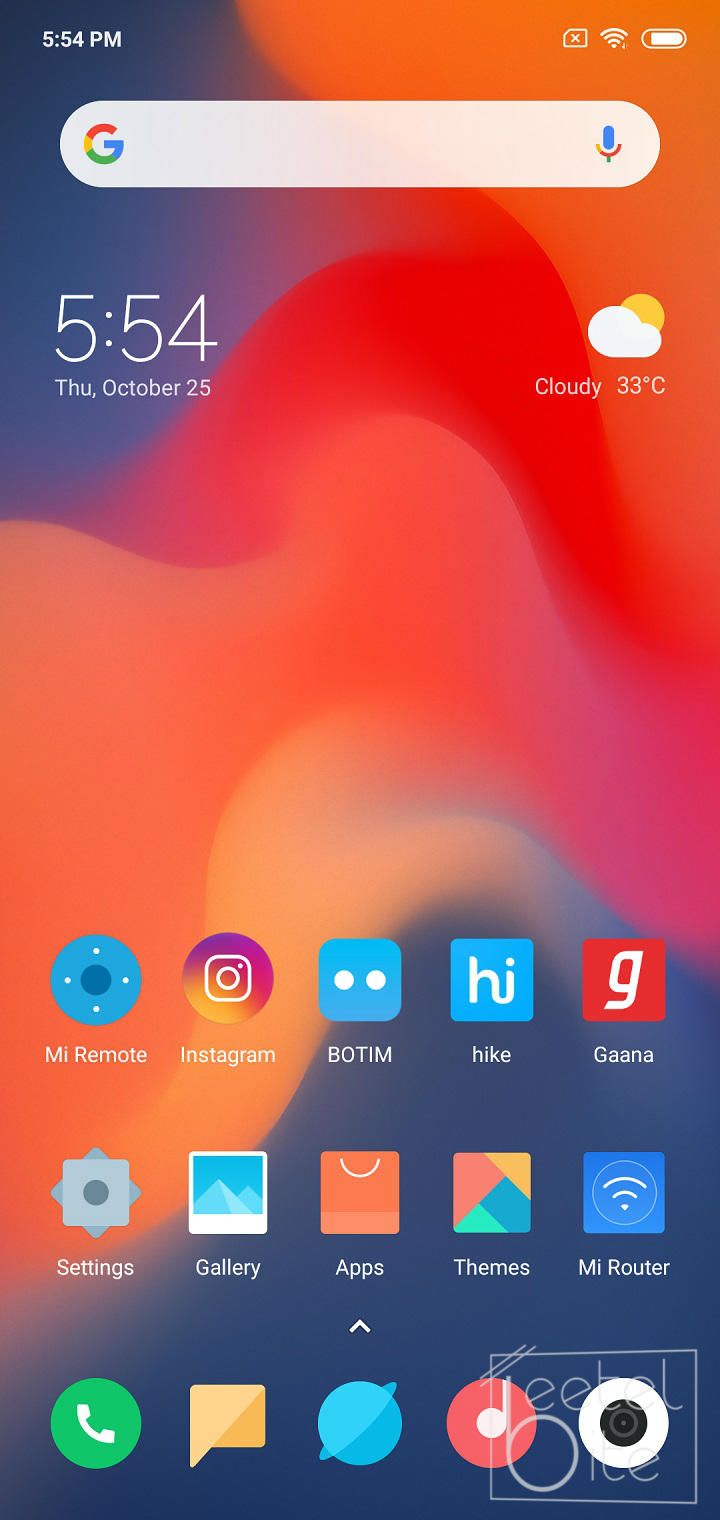
Task: Open Settings
Action: pyautogui.click(x=96, y=1192)
